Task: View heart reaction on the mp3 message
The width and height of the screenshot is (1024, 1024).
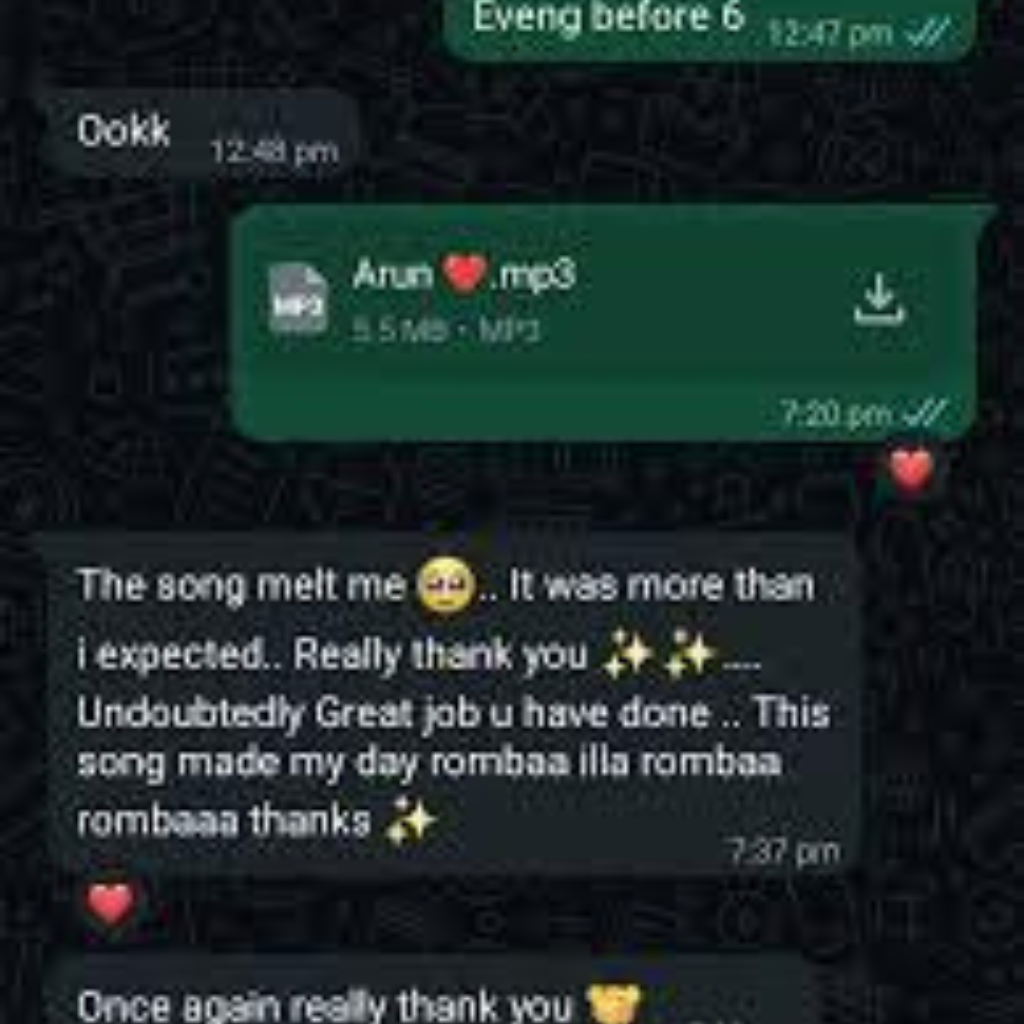Action: [911, 470]
